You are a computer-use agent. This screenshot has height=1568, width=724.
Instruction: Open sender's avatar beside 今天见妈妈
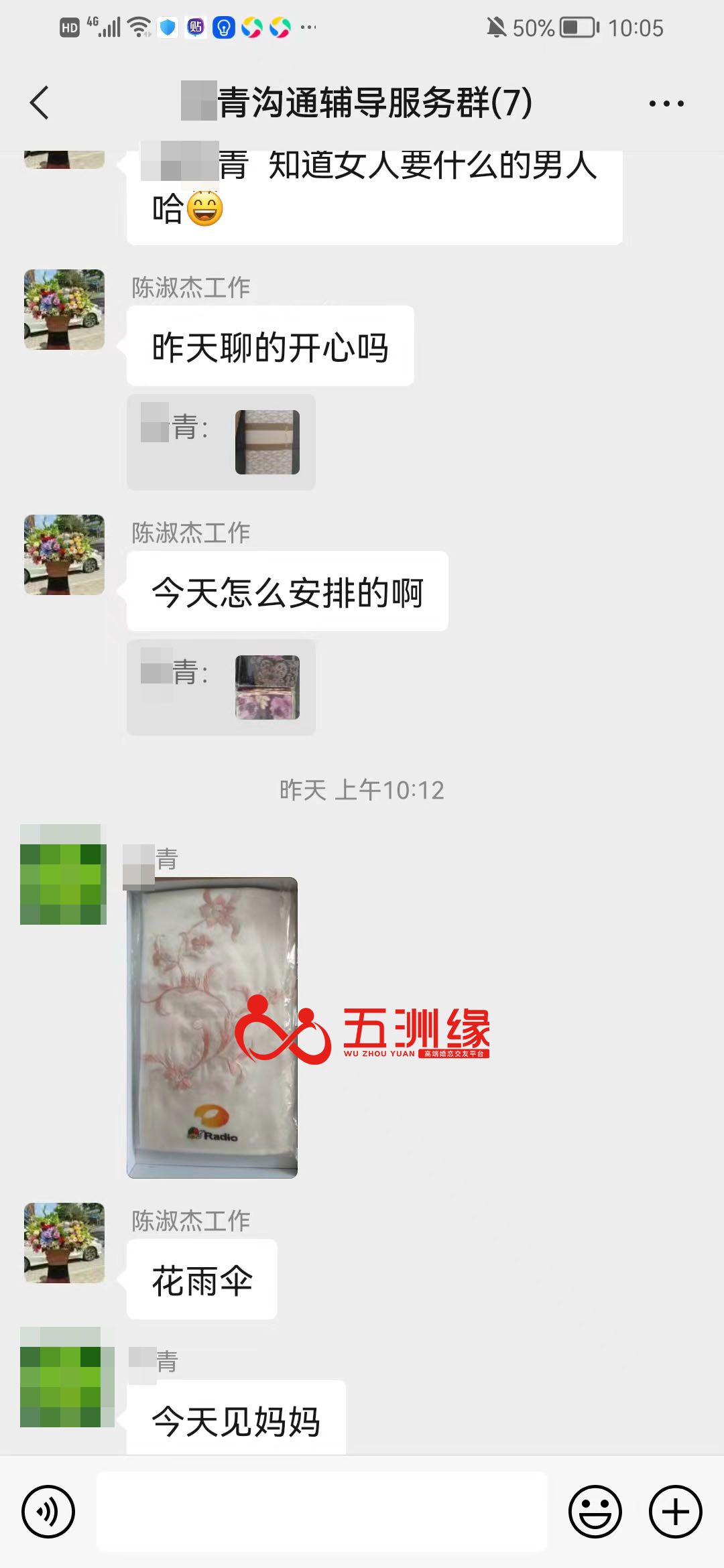[x=64, y=1377]
